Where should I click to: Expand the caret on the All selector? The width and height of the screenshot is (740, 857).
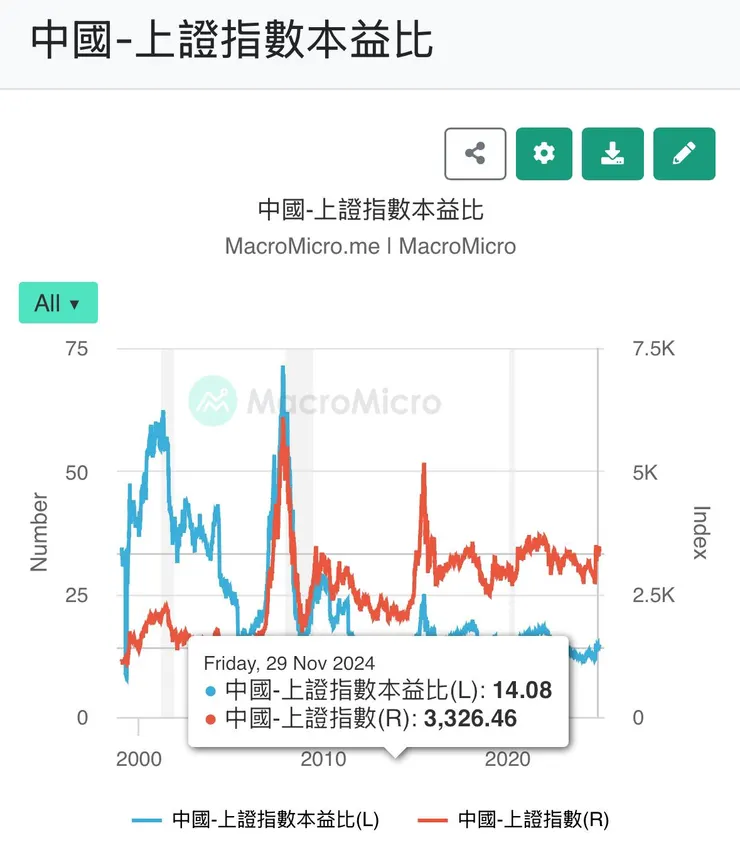pyautogui.click(x=76, y=303)
